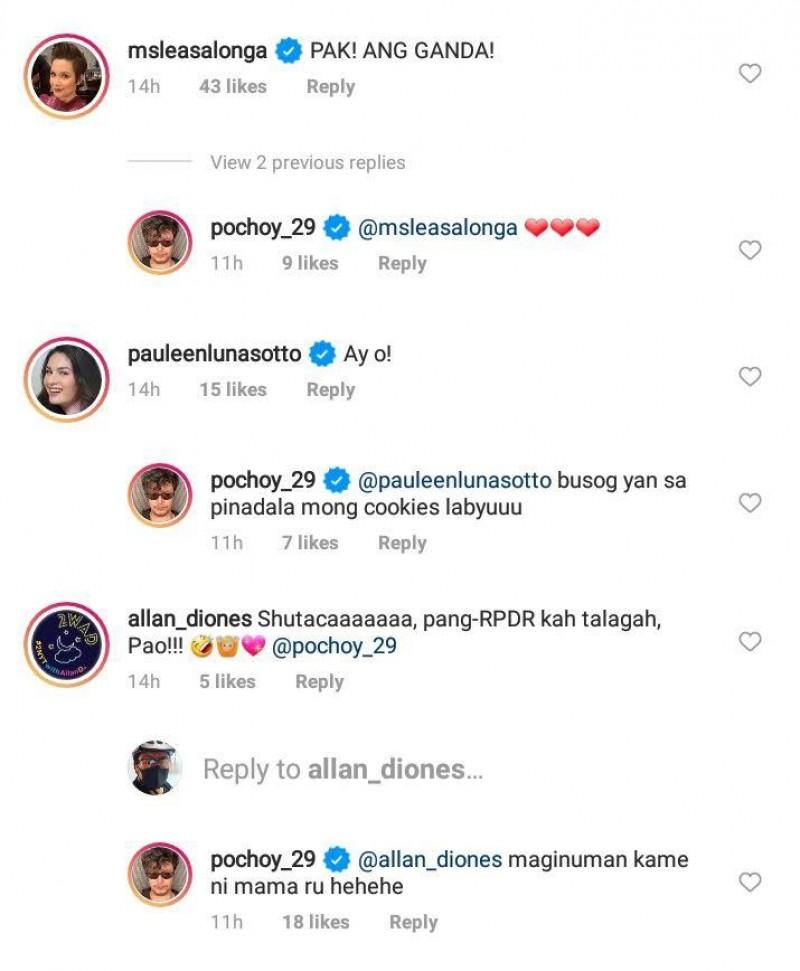Expand "View 2 previous replies"
The image size is (800, 971).
tap(307, 162)
